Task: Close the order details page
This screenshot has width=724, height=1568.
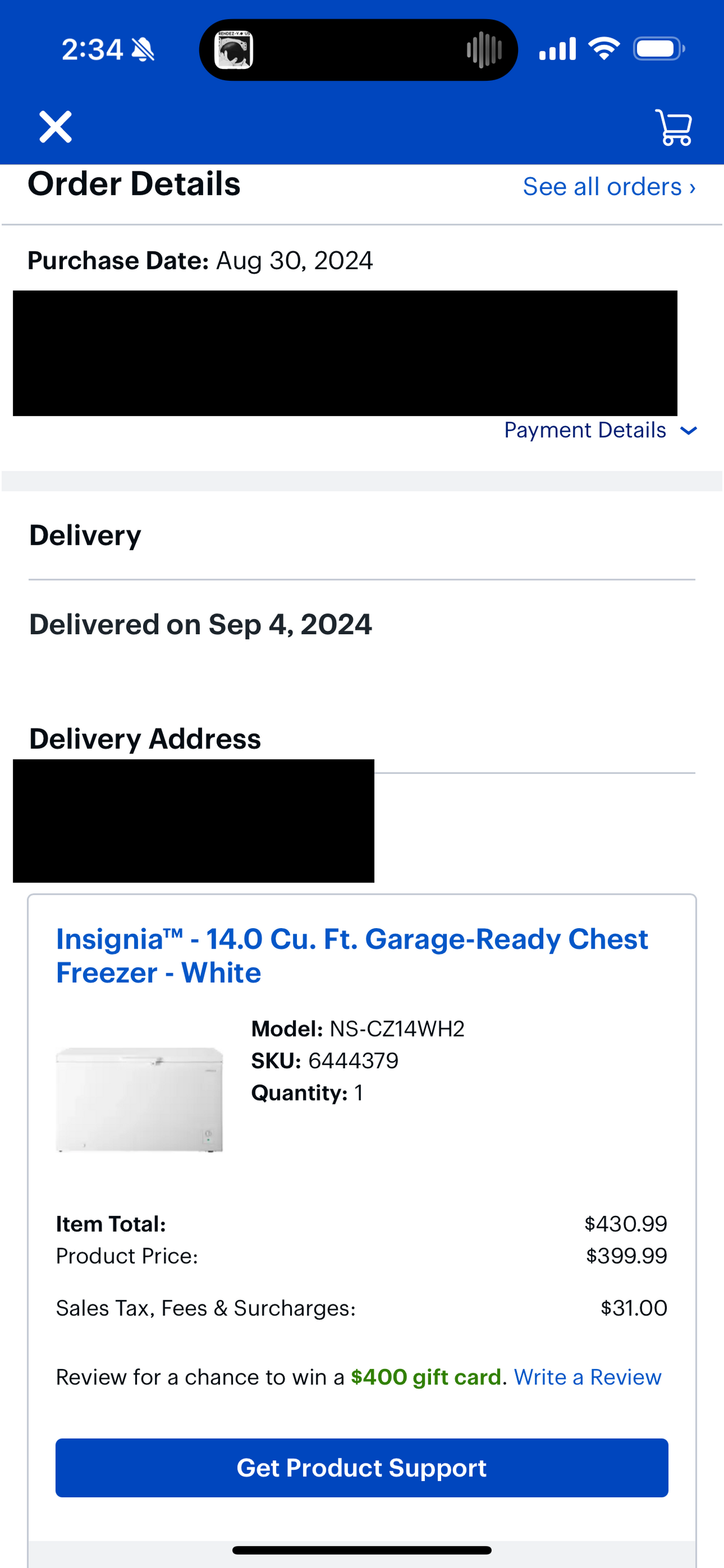Action: pos(55,127)
